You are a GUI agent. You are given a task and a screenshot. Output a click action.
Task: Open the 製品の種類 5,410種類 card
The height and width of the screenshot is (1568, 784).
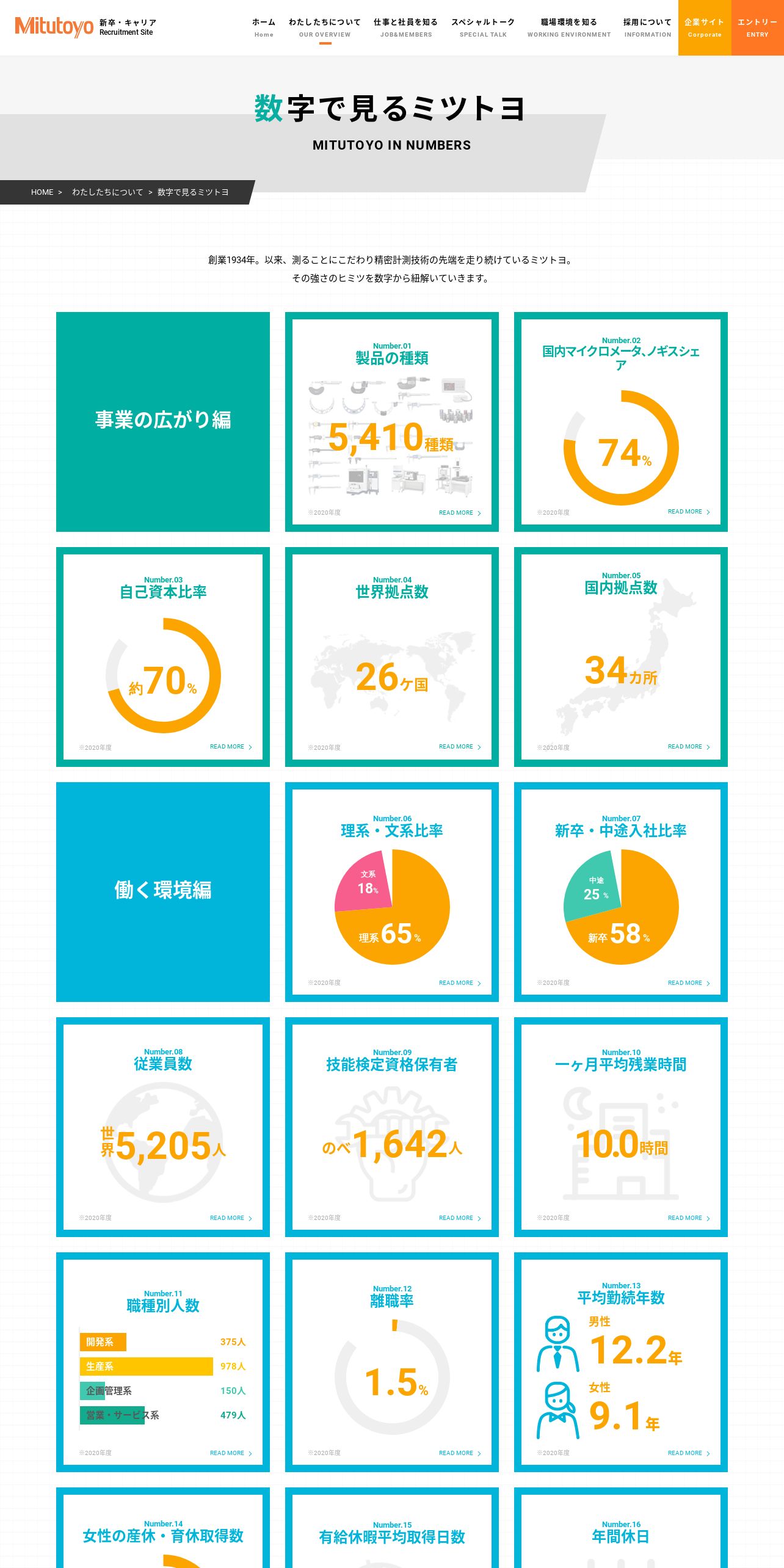point(392,422)
